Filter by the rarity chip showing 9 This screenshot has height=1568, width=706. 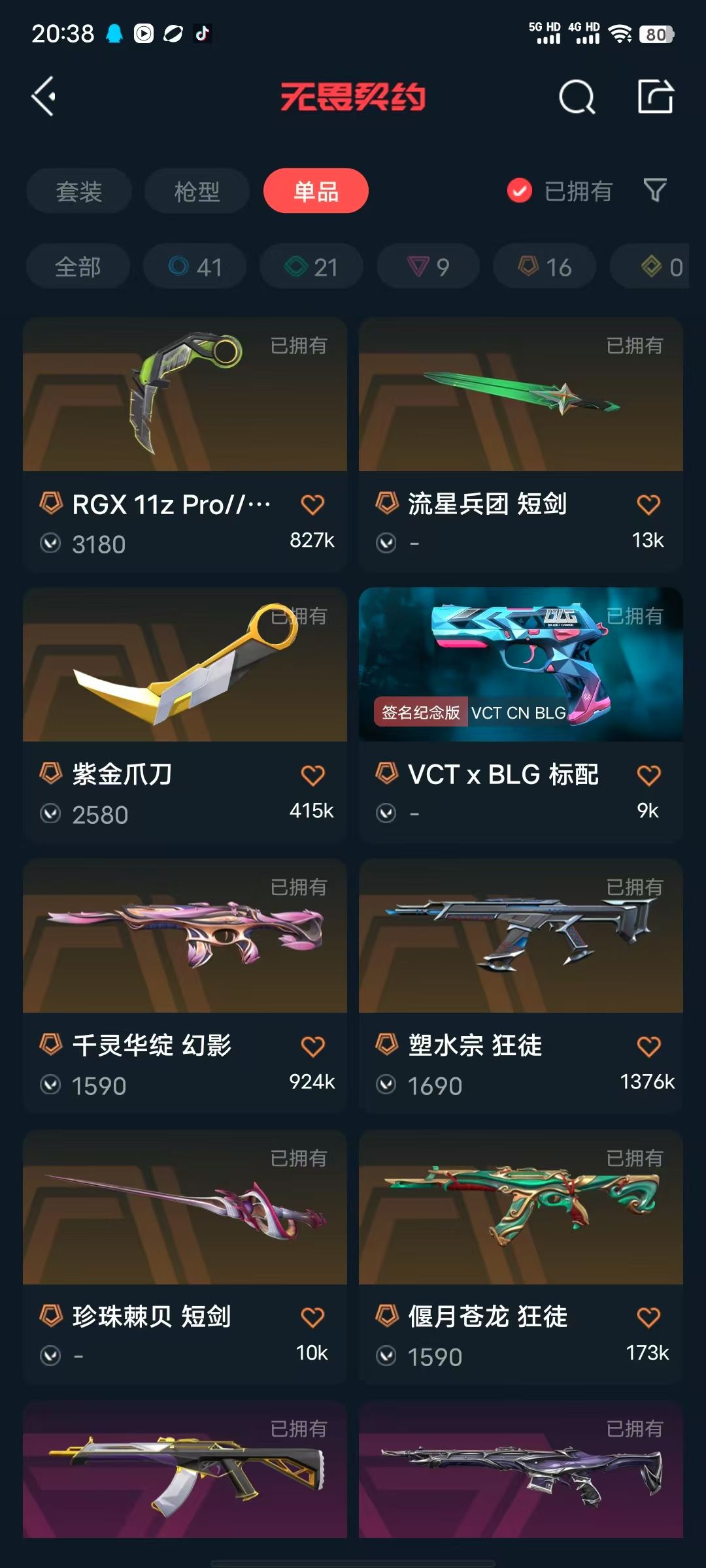[428, 267]
